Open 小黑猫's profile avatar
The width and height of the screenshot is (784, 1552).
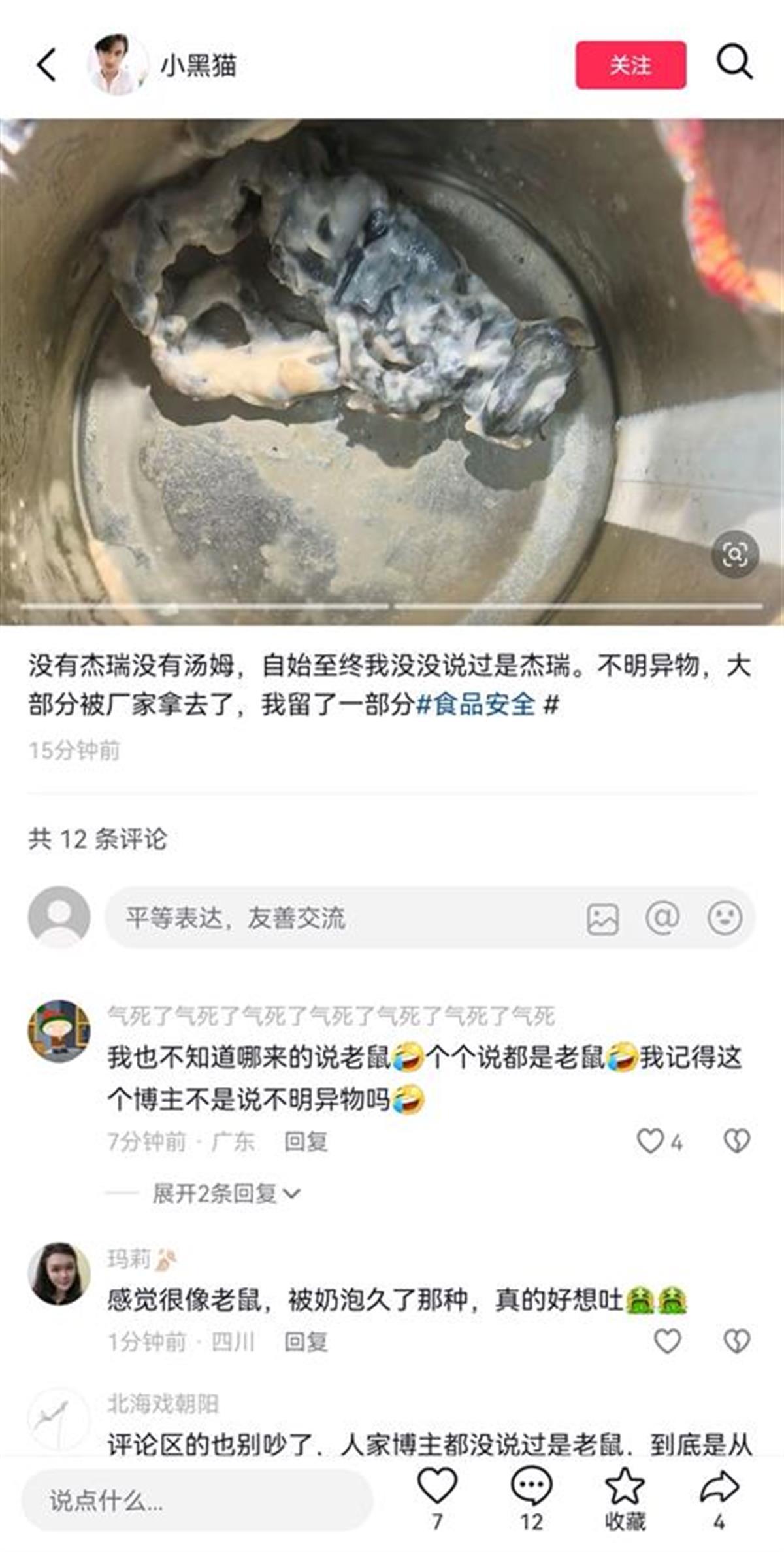pyautogui.click(x=117, y=65)
